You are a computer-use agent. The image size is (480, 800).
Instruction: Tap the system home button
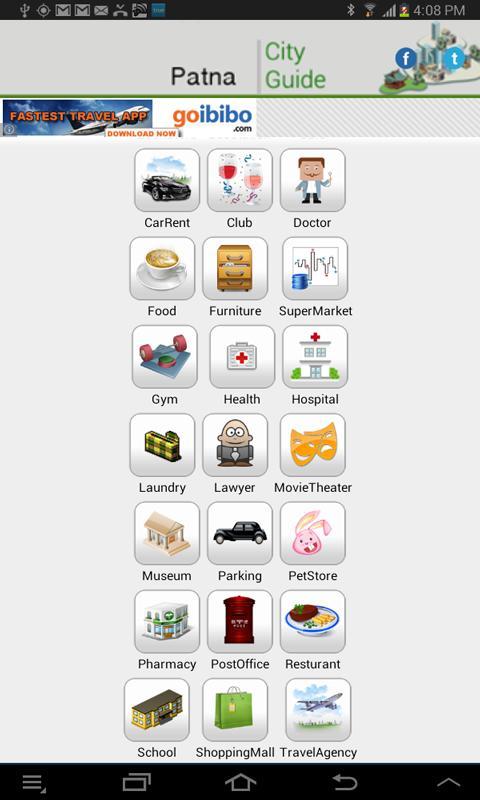click(x=240, y=782)
